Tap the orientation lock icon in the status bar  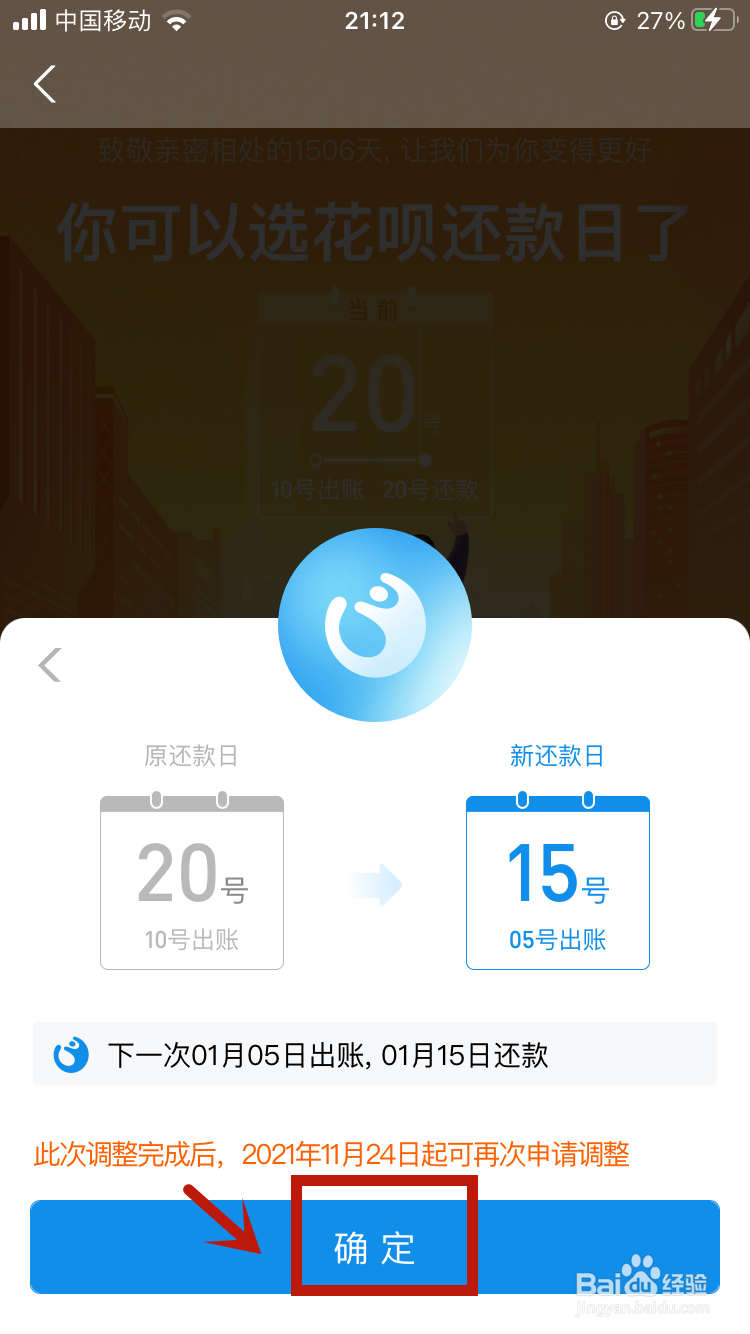click(x=612, y=20)
